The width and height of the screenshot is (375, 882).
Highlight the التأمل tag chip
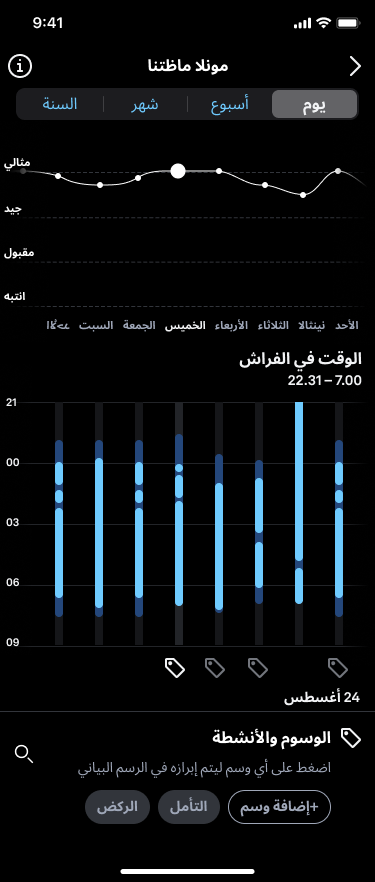[x=188, y=807]
